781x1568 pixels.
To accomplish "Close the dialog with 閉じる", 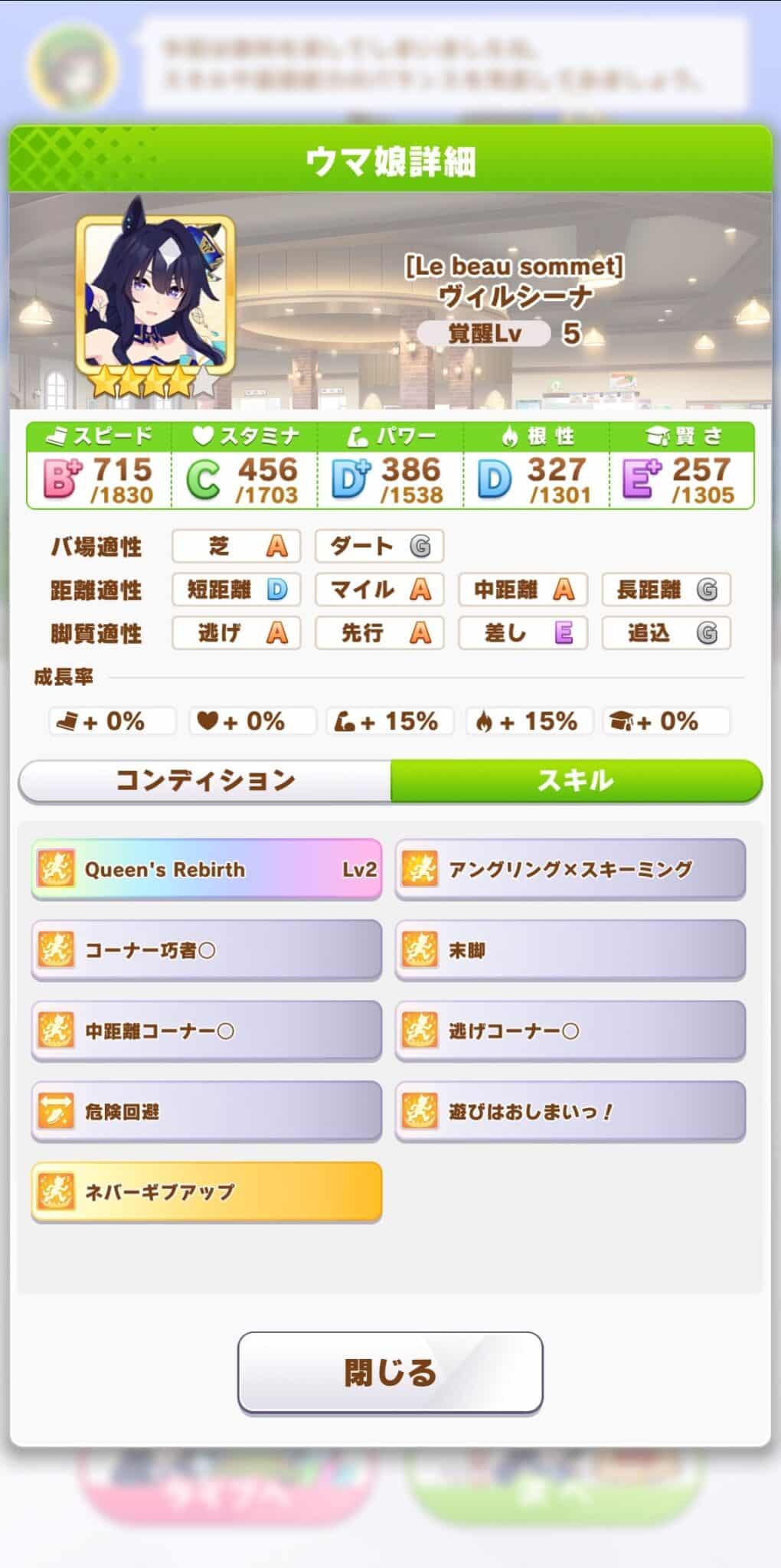I will [x=390, y=1373].
